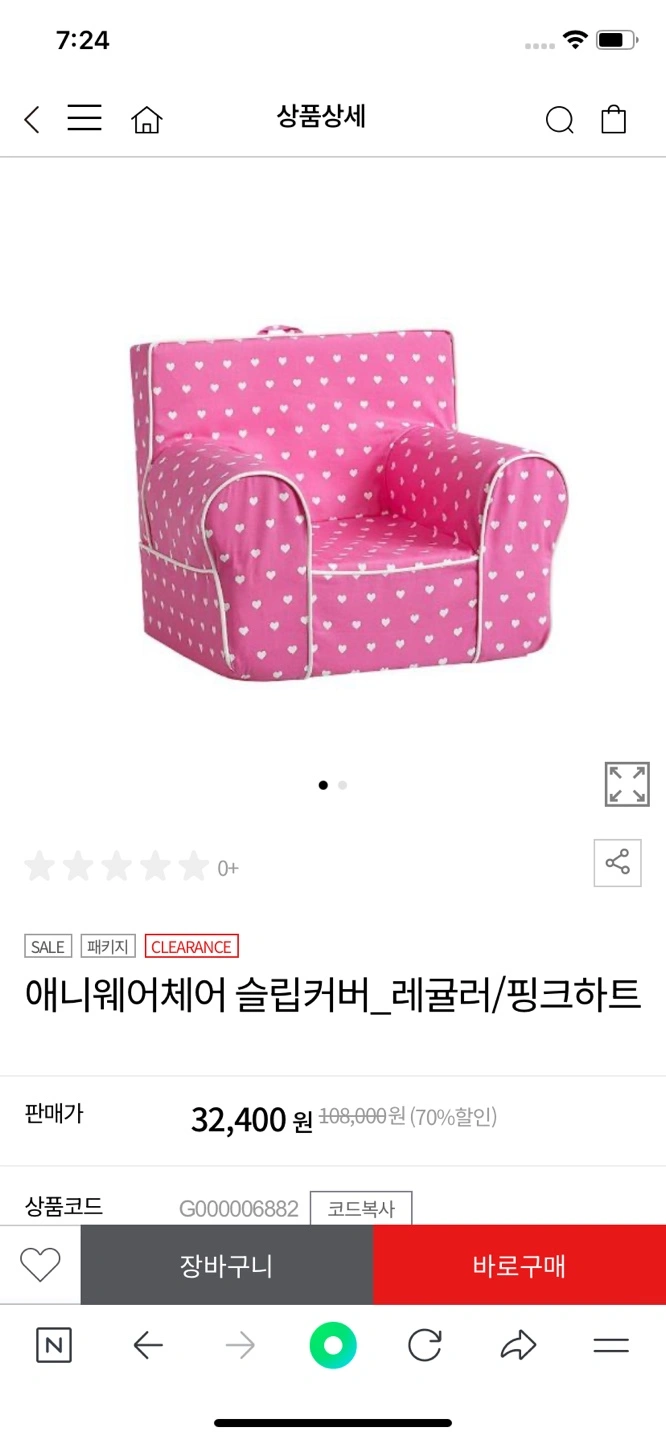Add to cart with 장바구니
Image resolution: width=666 pixels, height=1440 pixels.
coord(227,1265)
